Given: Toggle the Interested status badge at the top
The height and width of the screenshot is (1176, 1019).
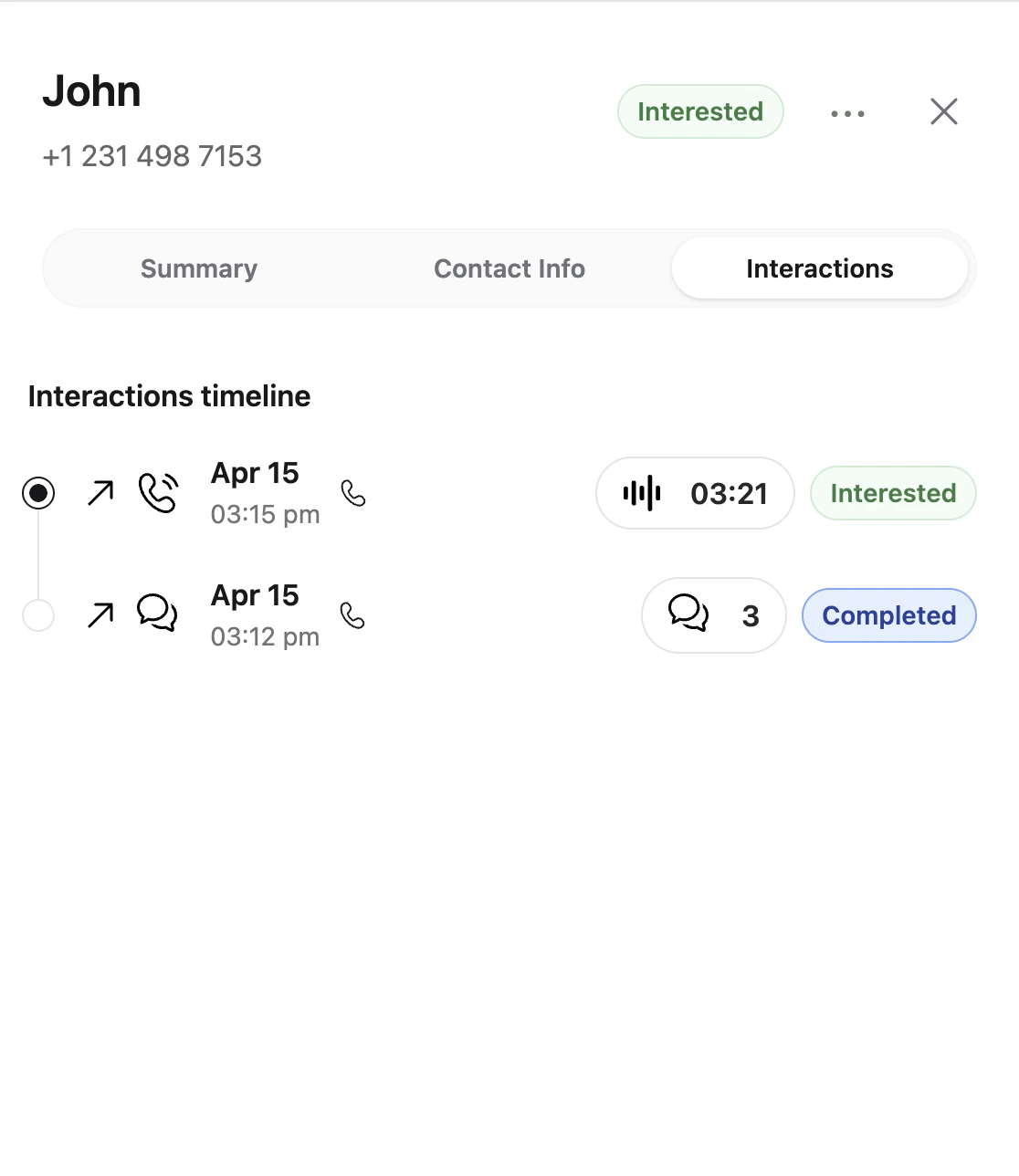Looking at the screenshot, I should 700,111.
